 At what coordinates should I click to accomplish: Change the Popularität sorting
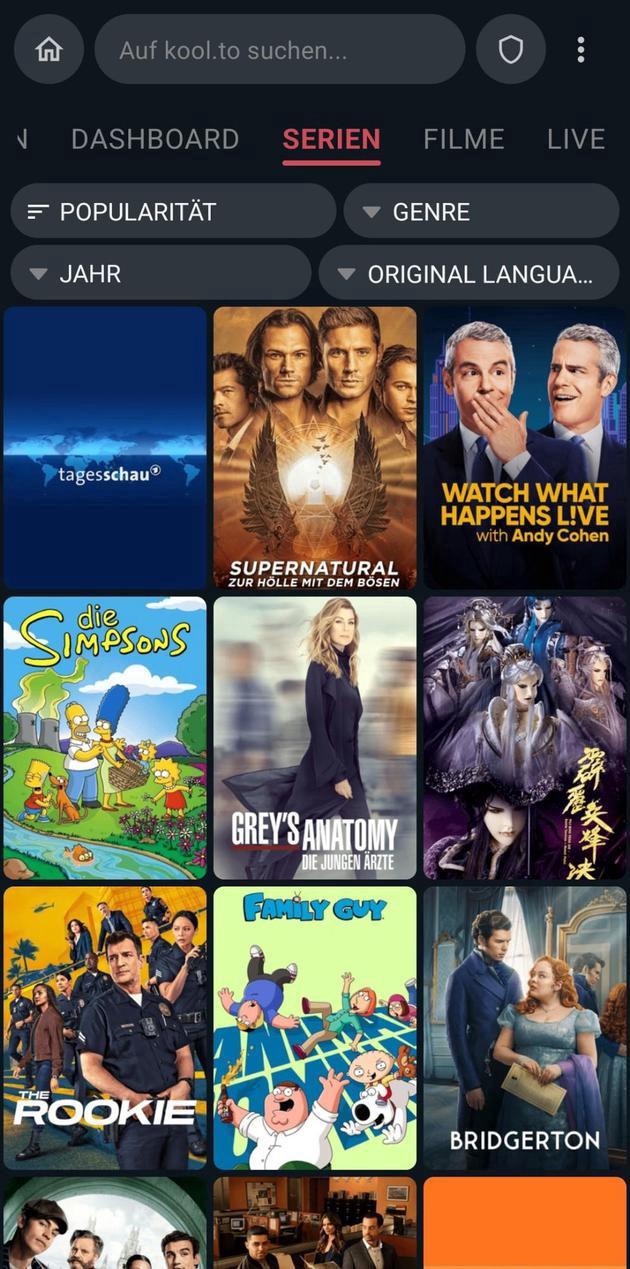click(x=172, y=211)
